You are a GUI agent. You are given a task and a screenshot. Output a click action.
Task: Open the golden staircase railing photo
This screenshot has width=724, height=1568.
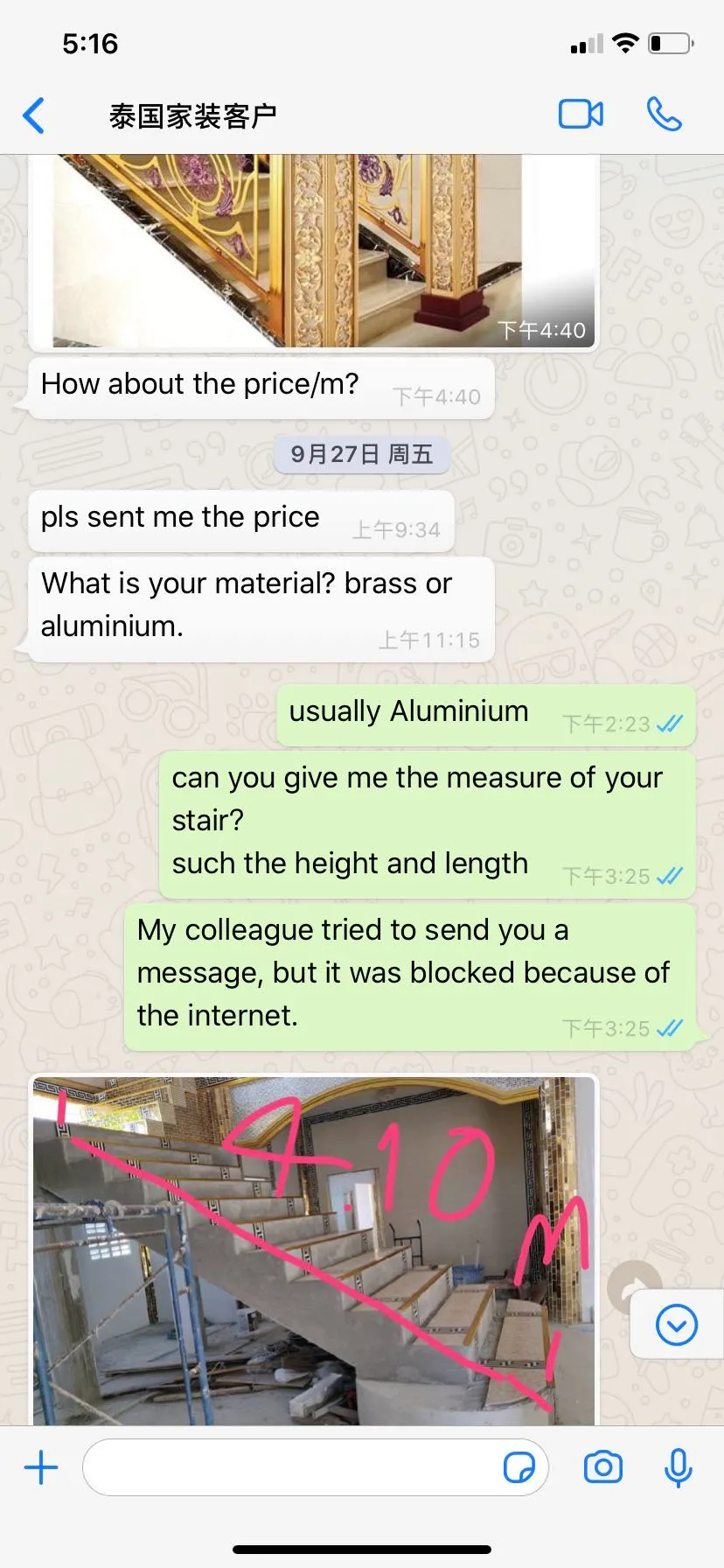(x=315, y=252)
